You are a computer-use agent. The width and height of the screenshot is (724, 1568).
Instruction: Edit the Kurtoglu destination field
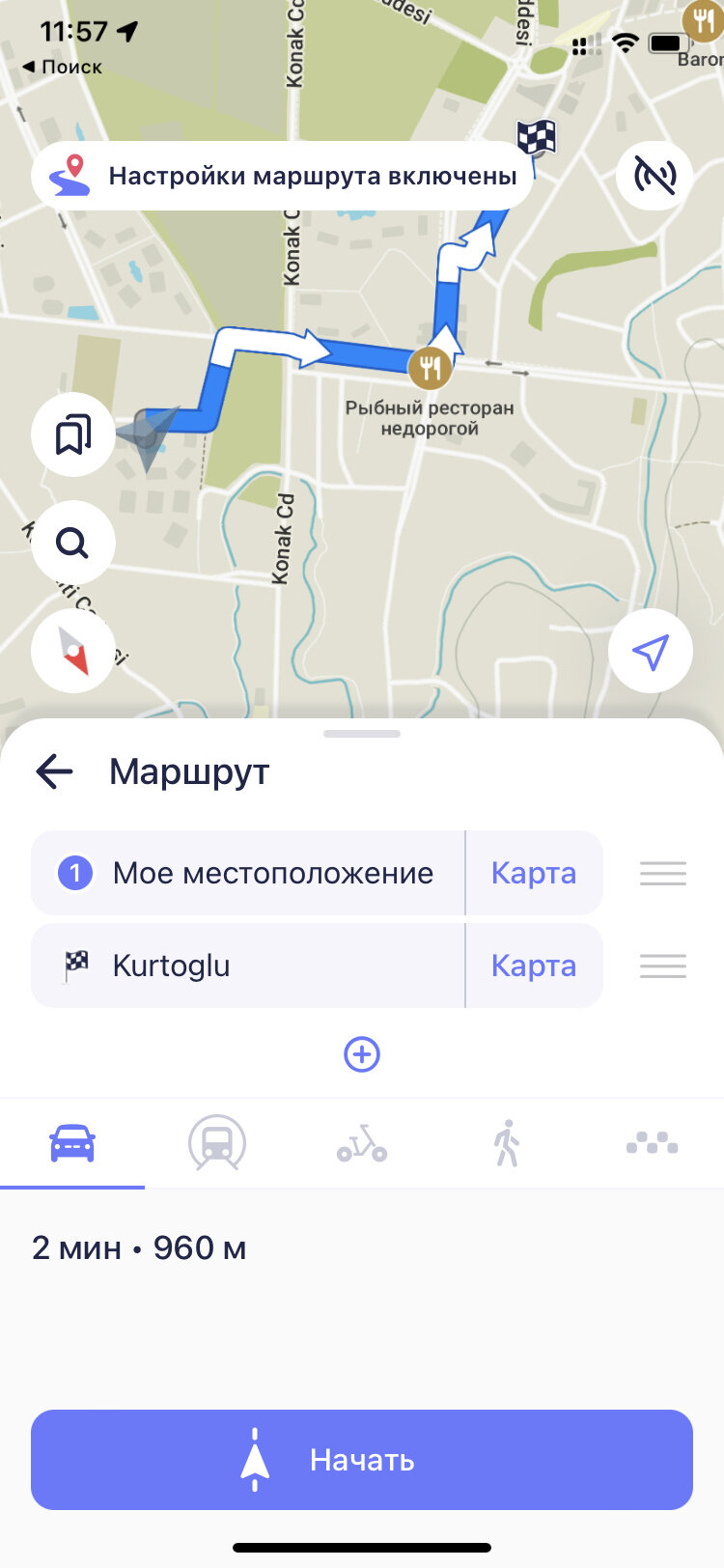248,966
